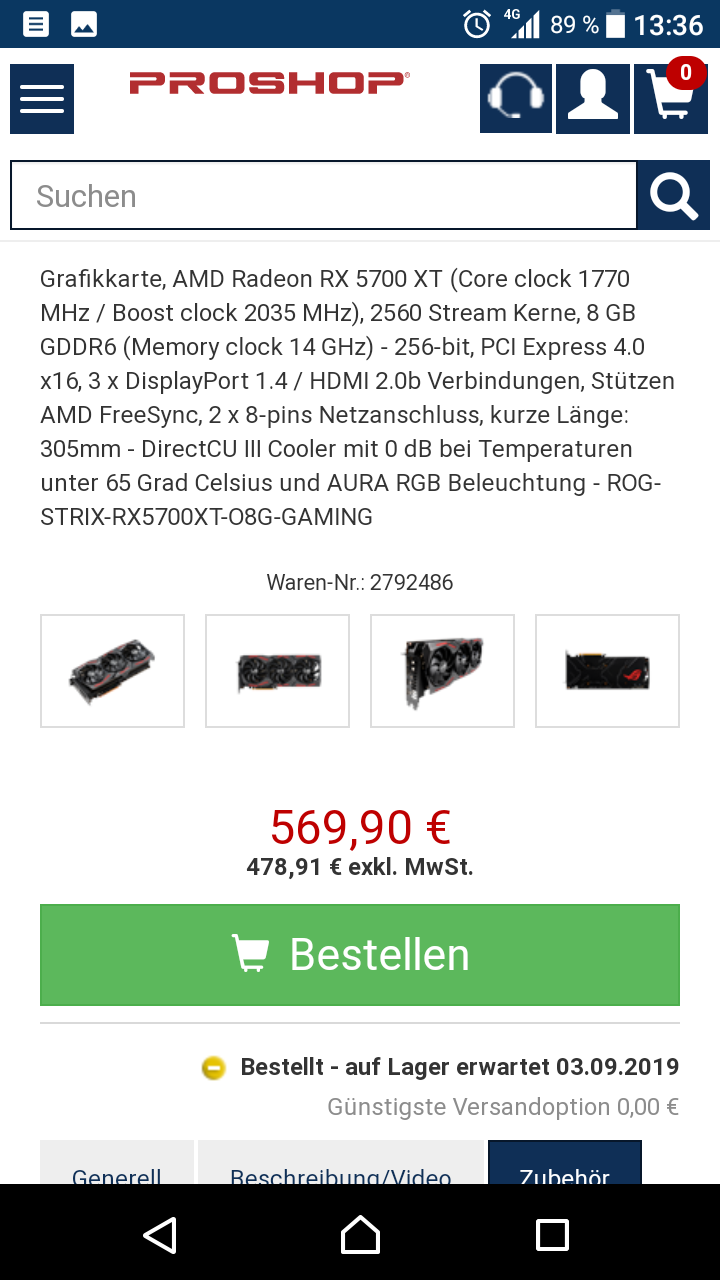Image resolution: width=720 pixels, height=1280 pixels.
Task: Tap the green Bestellen button
Action: (360, 955)
